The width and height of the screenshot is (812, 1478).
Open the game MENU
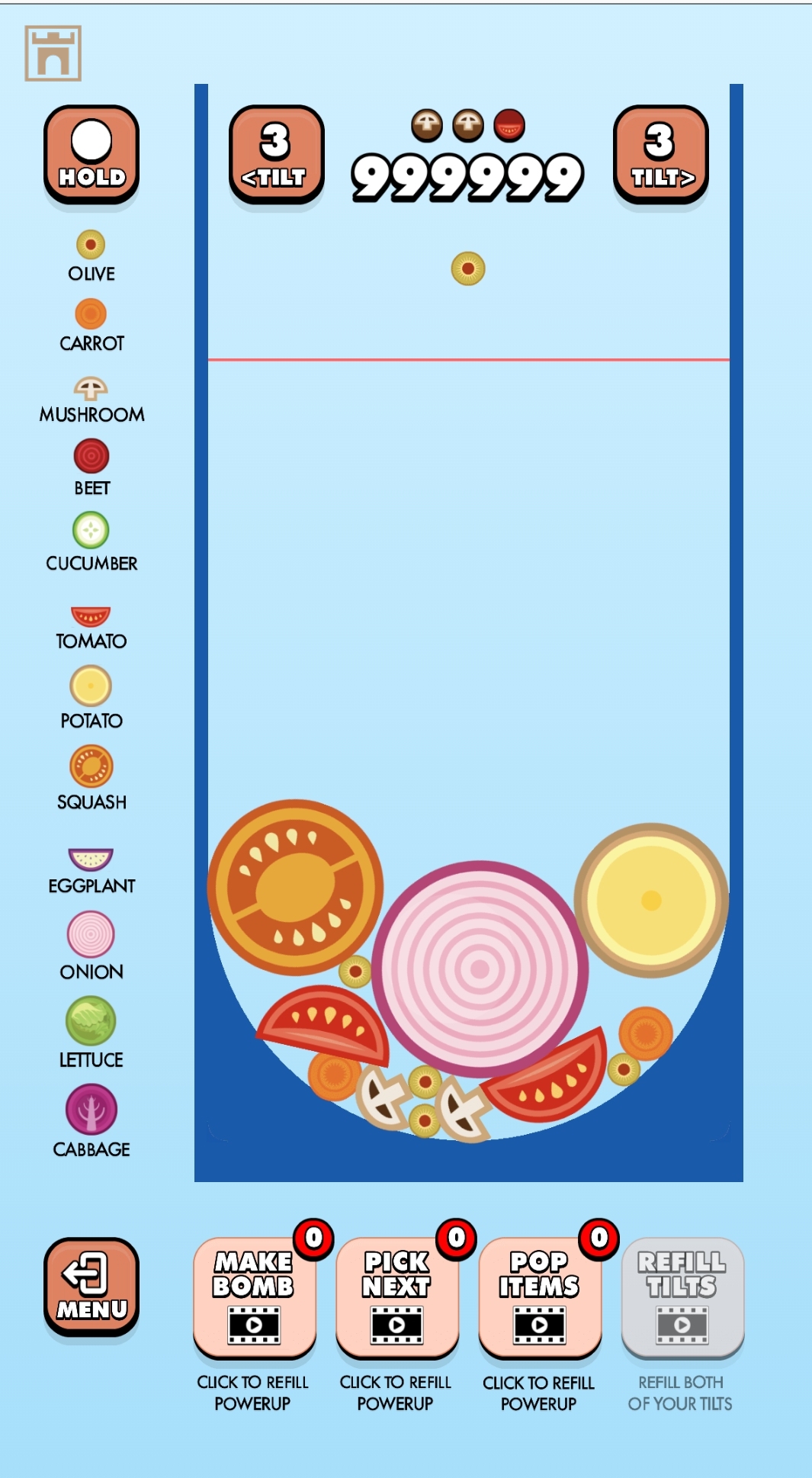(x=91, y=1287)
